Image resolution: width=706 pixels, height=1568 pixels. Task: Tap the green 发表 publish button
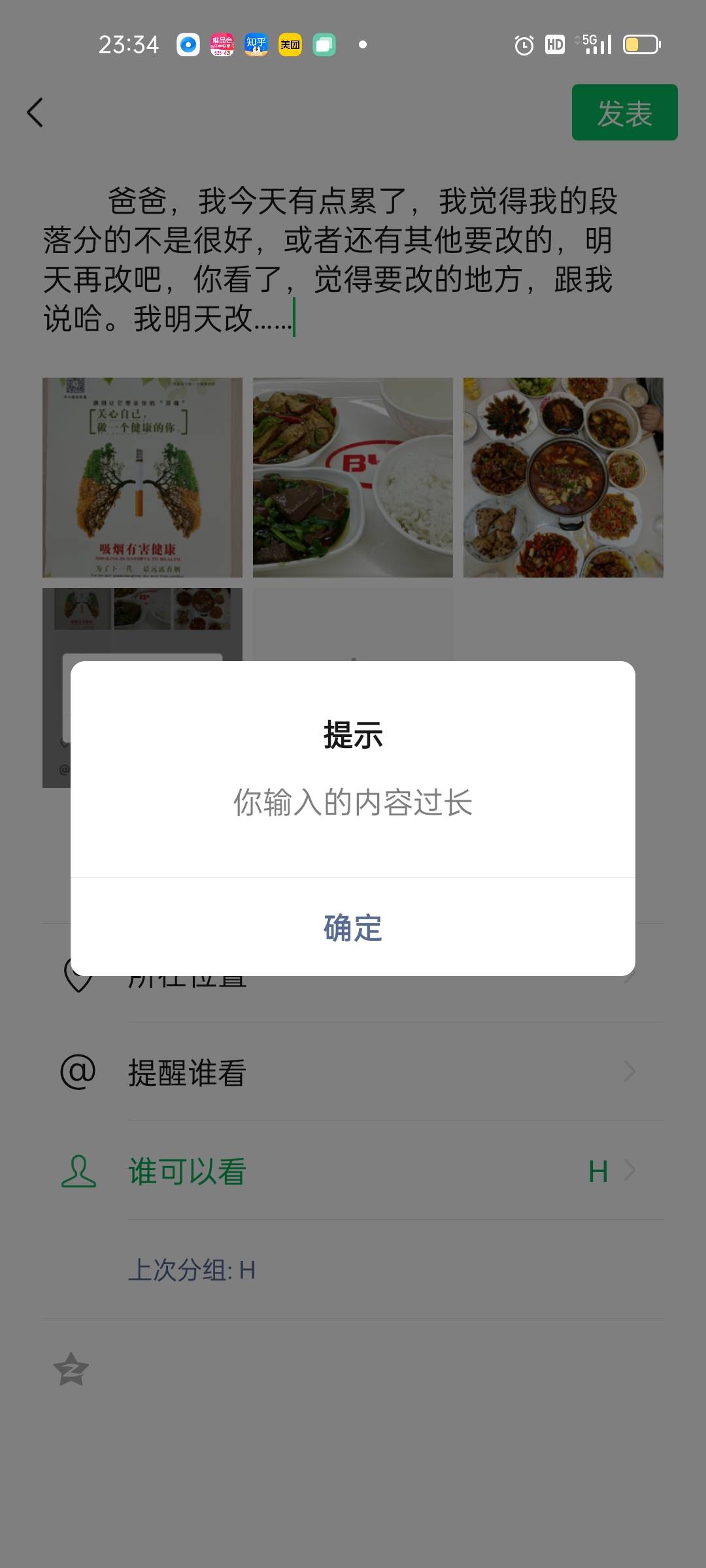(625, 112)
